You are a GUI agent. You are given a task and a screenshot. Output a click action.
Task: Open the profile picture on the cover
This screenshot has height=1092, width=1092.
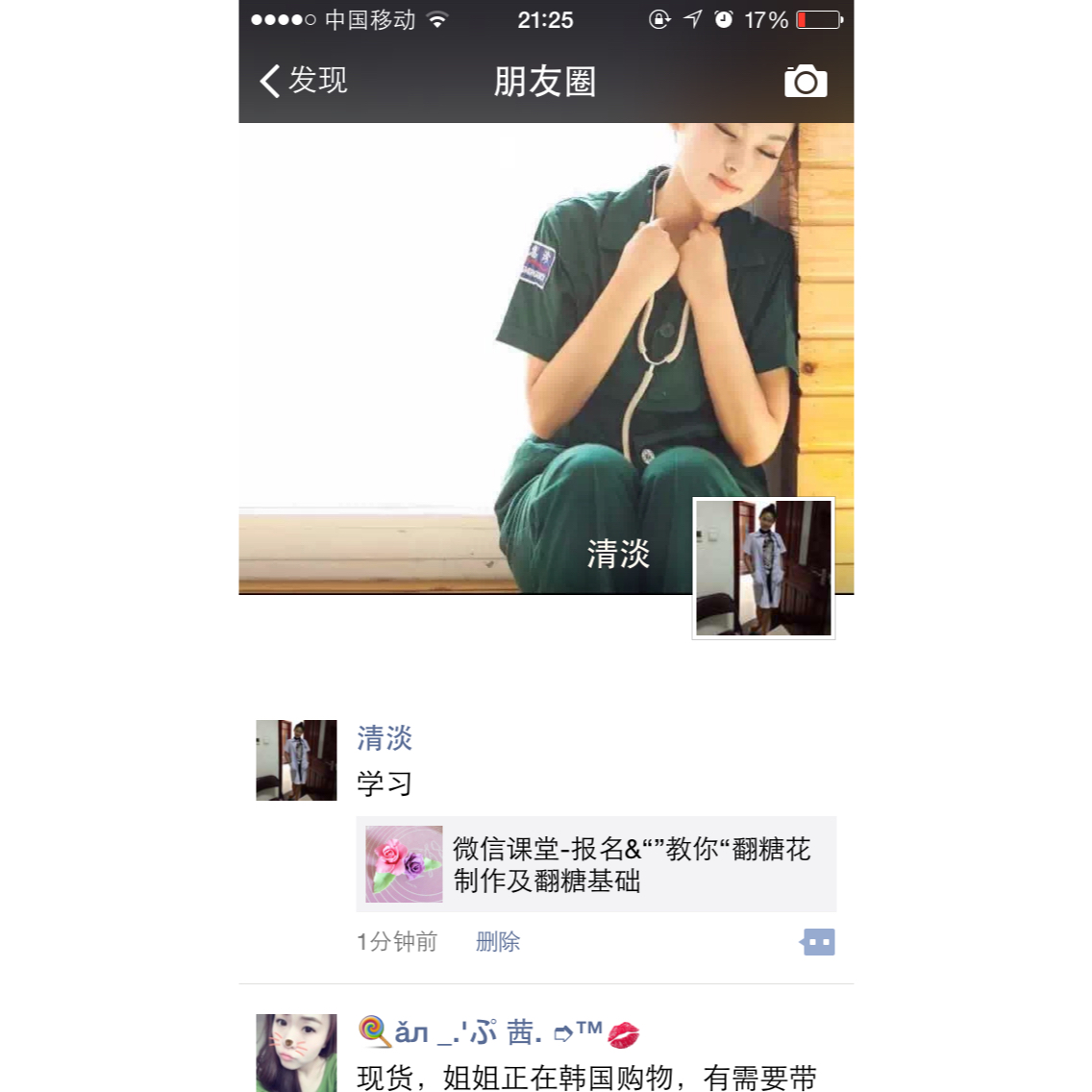pos(763,568)
